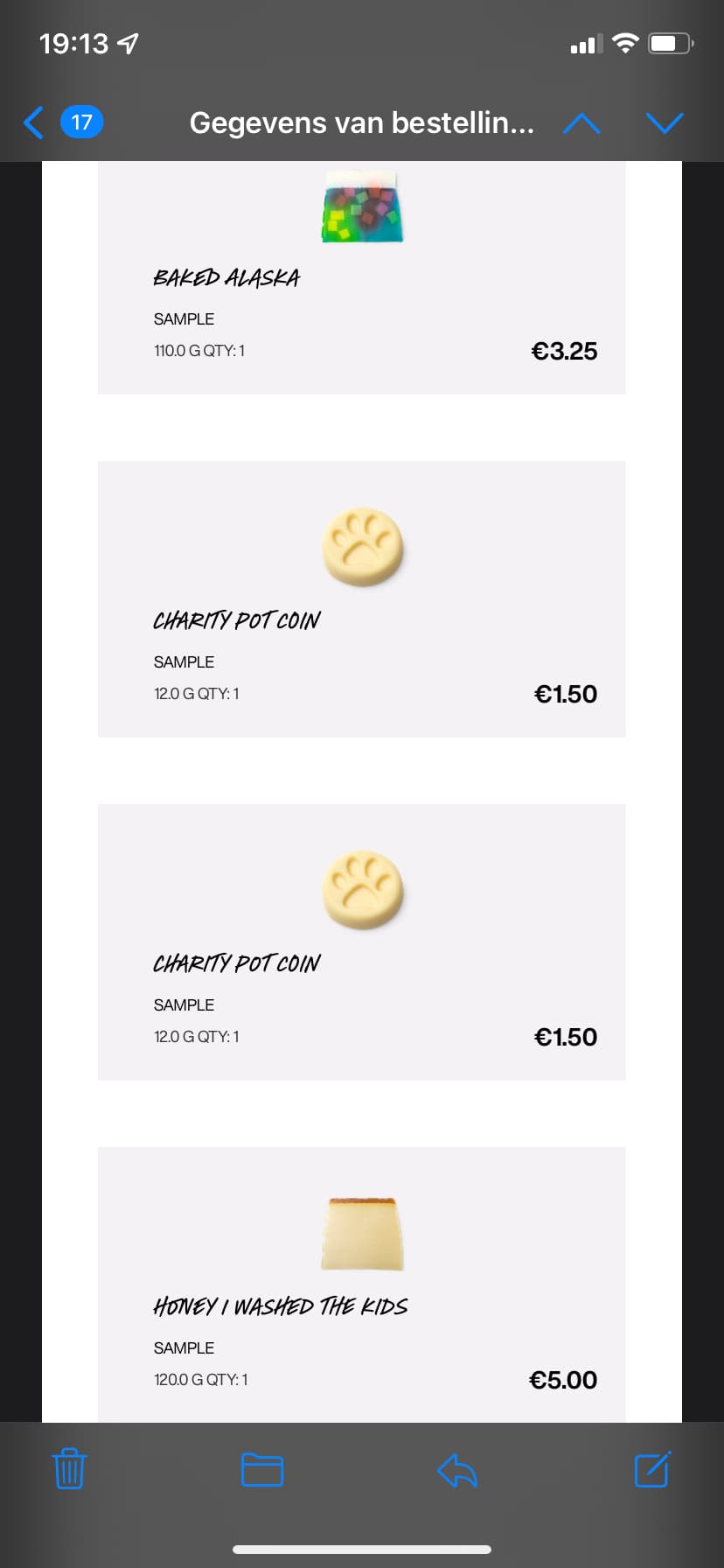Delete this email with trash icon
The height and width of the screenshot is (1568, 724).
[x=69, y=1467]
